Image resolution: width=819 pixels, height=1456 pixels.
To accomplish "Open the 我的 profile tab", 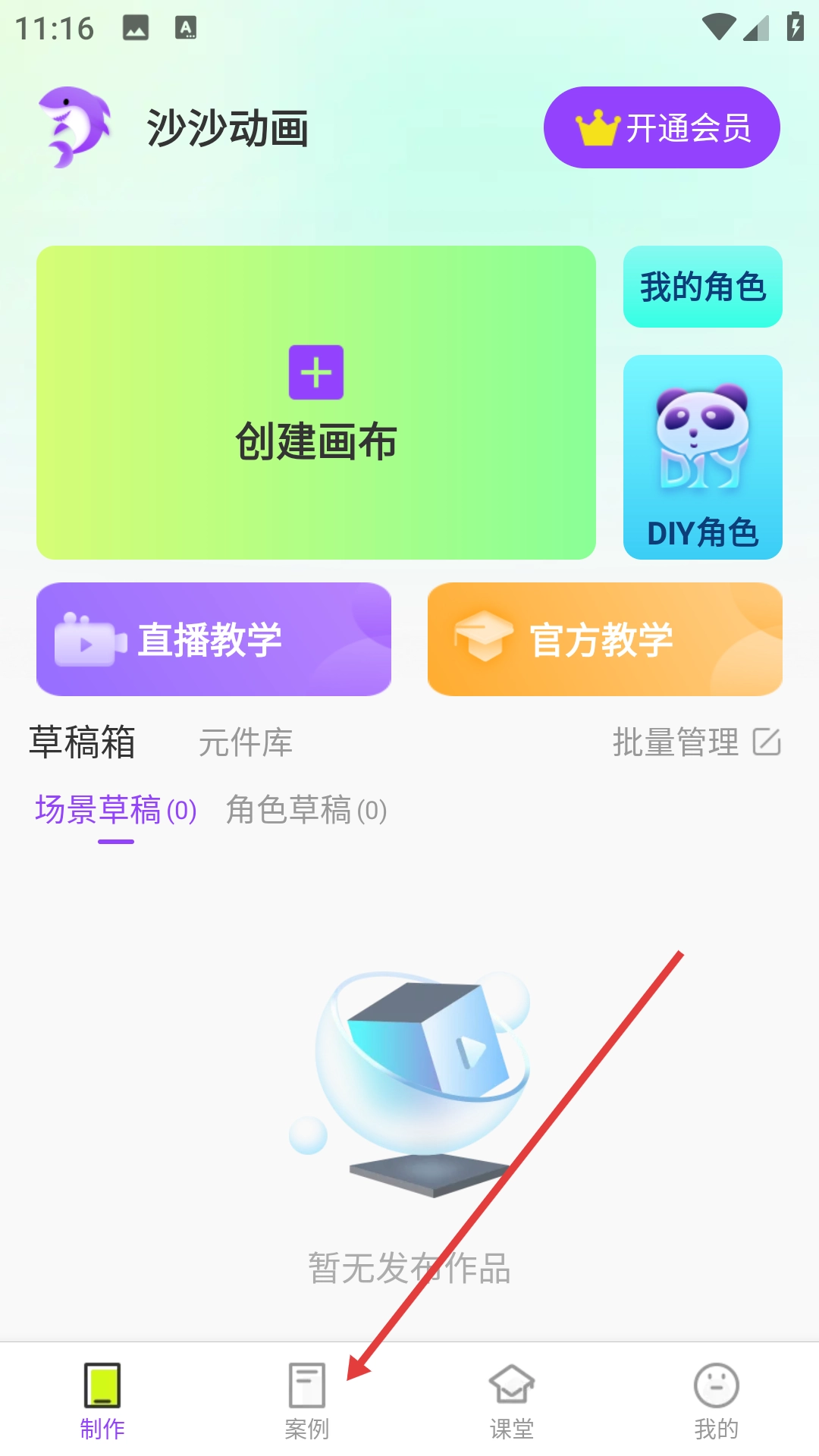I will pos(716,1400).
